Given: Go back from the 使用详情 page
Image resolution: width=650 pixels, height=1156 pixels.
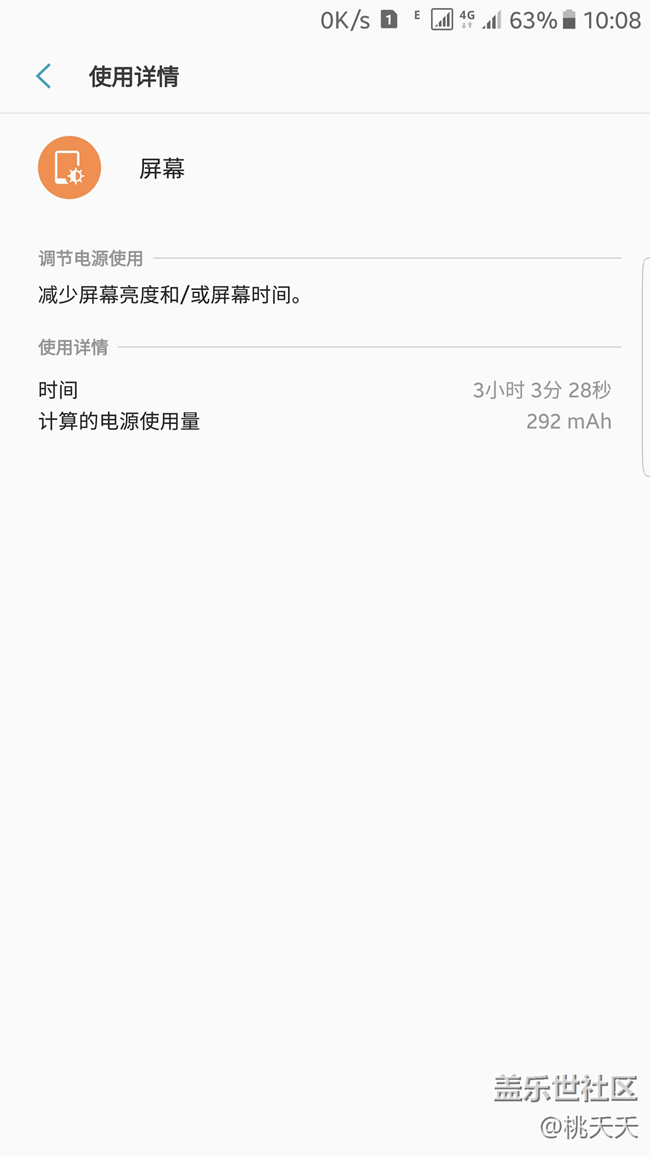Looking at the screenshot, I should pyautogui.click(x=43, y=77).
